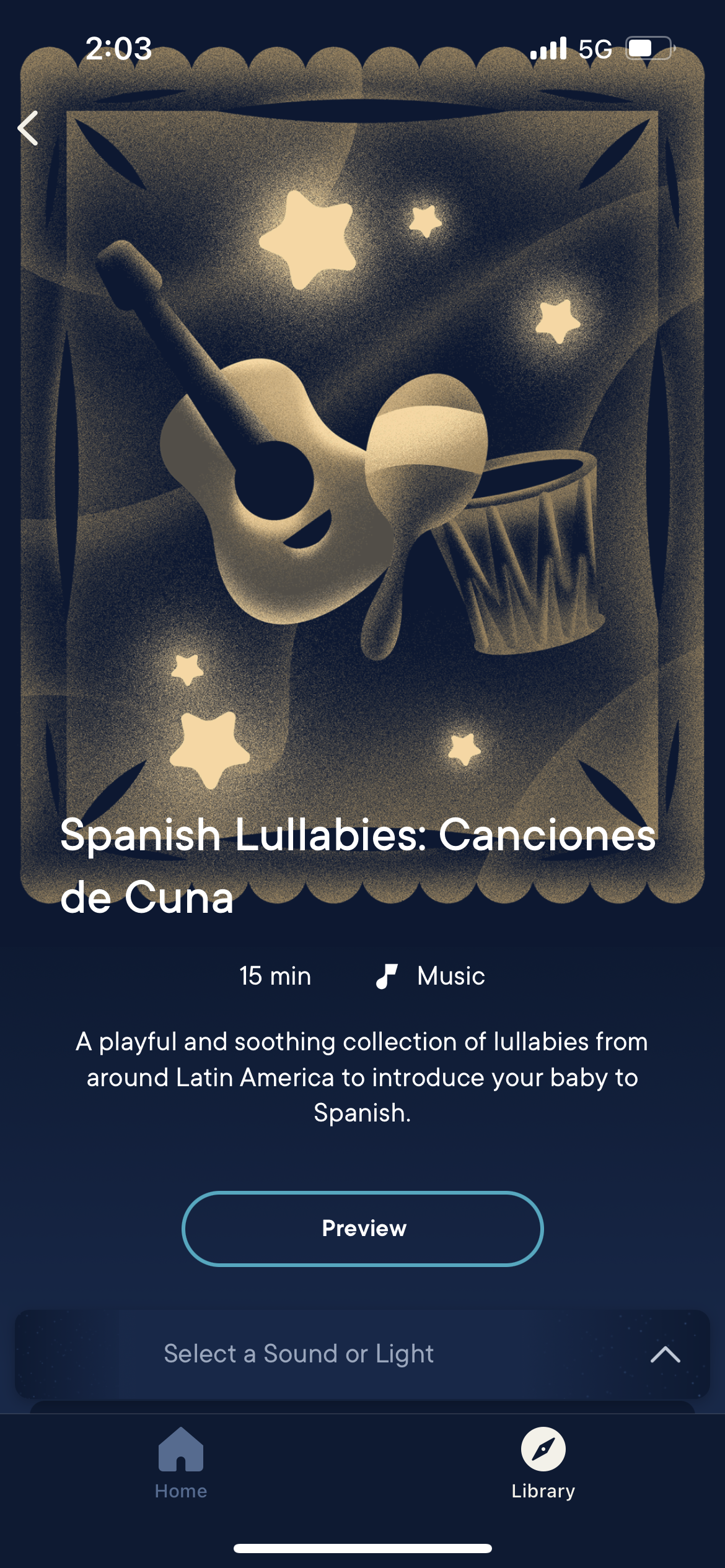Tap the Preview button
The width and height of the screenshot is (725, 1568).
click(362, 1229)
